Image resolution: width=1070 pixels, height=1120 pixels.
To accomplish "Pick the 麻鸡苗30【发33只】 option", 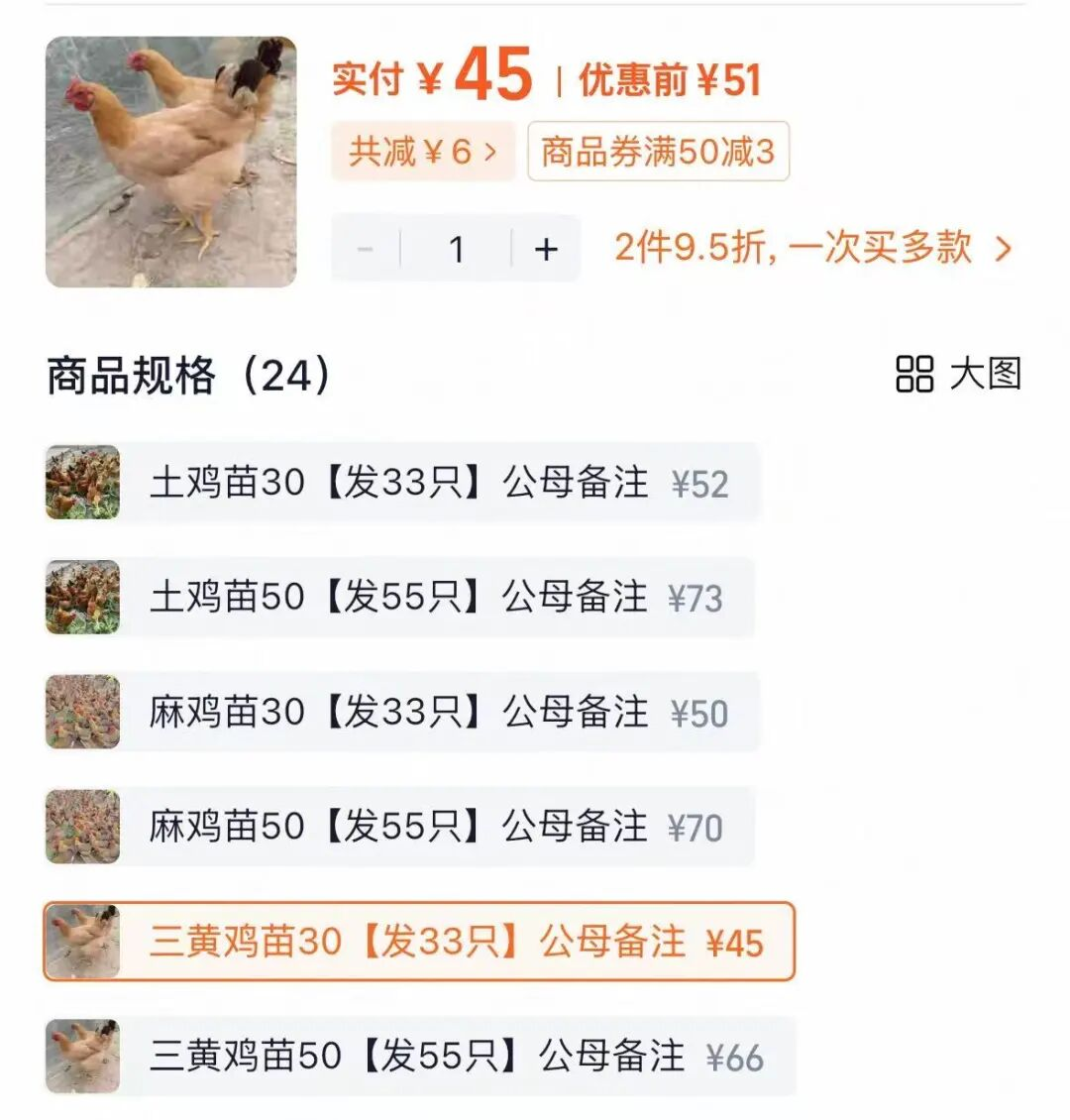I will click(401, 713).
